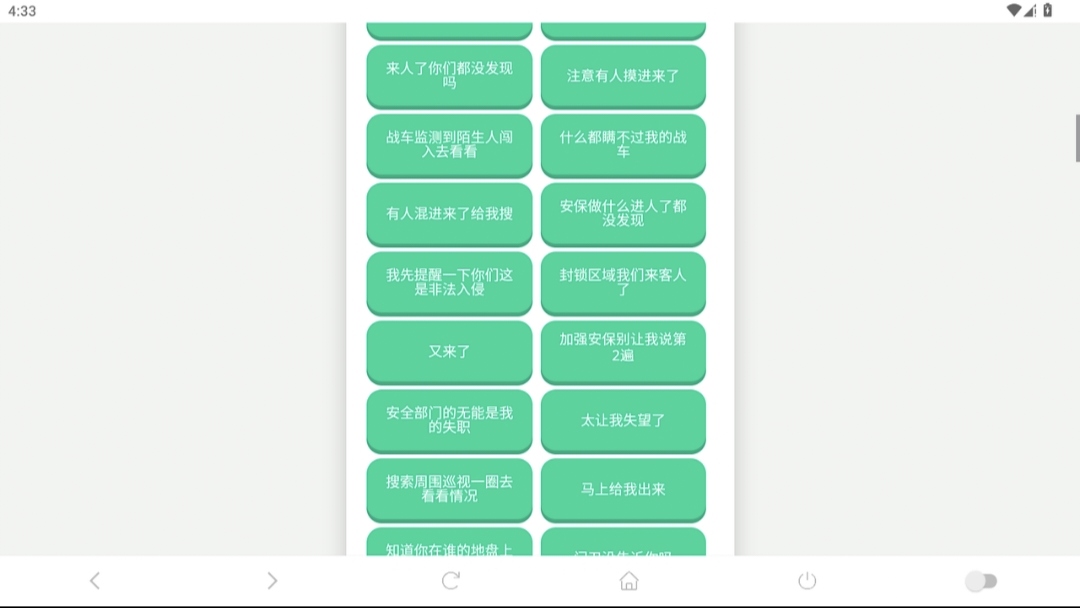Viewport: 1080px width, 608px height.
Task: Tap the '太让我失望了' button
Action: pyautogui.click(x=623, y=420)
